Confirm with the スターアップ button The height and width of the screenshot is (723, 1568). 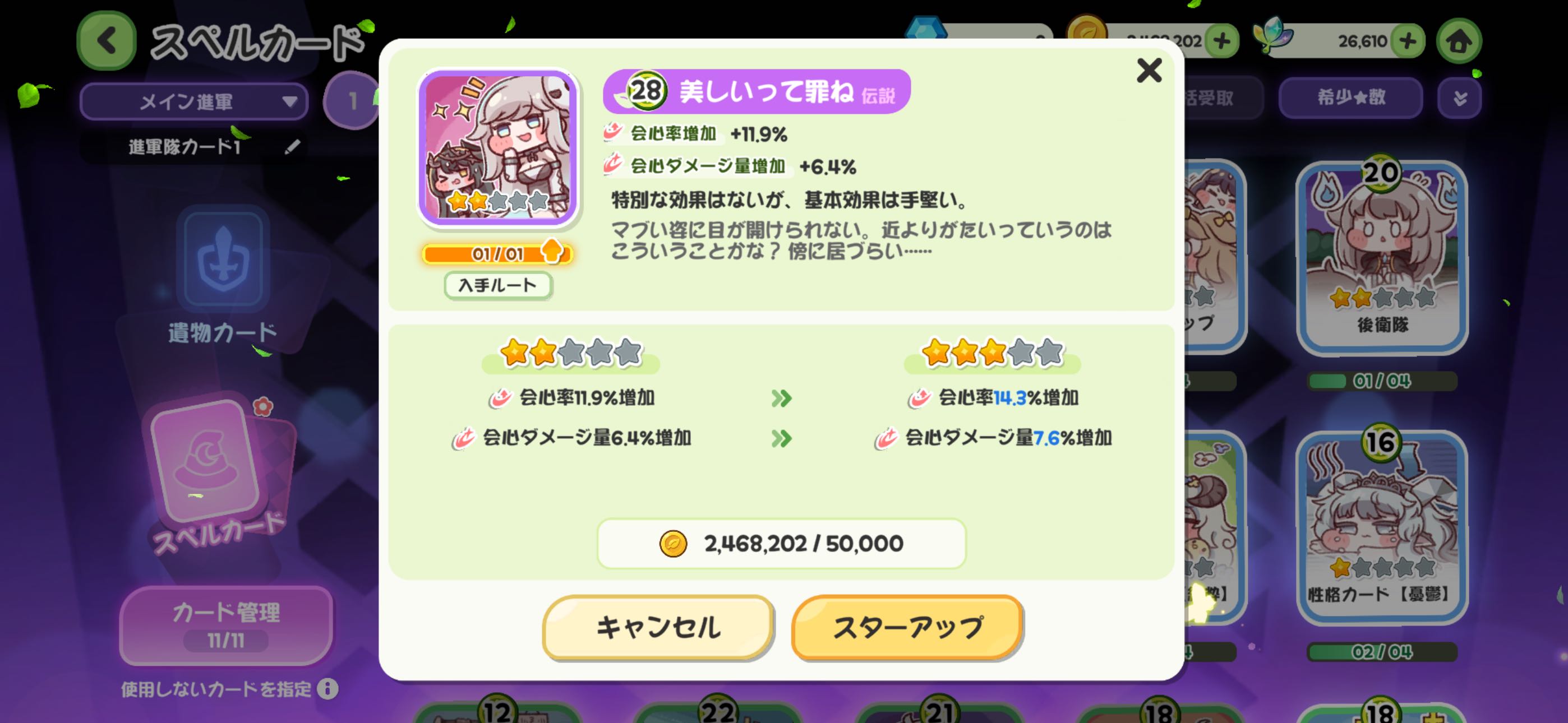pyautogui.click(x=907, y=628)
